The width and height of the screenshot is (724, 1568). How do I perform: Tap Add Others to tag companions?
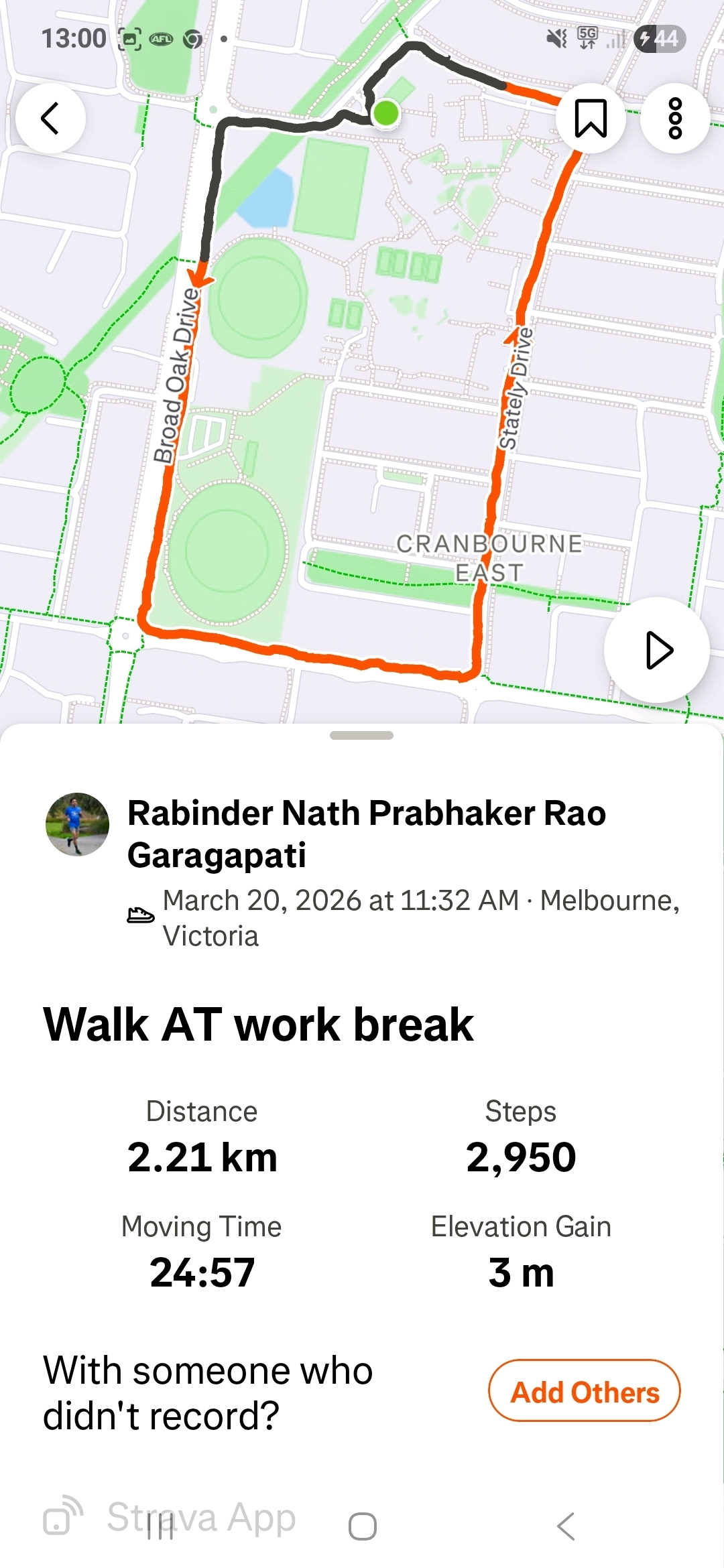(584, 1390)
